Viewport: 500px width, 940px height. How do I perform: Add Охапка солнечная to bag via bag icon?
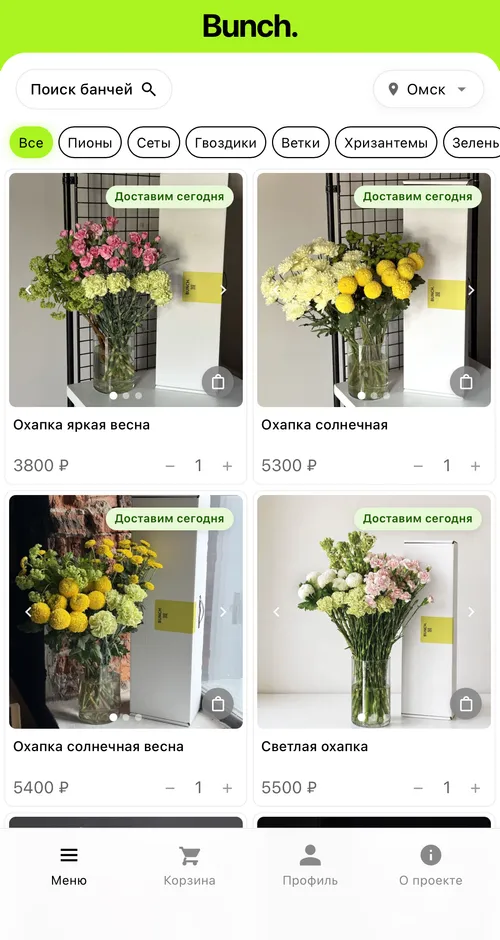(x=466, y=382)
